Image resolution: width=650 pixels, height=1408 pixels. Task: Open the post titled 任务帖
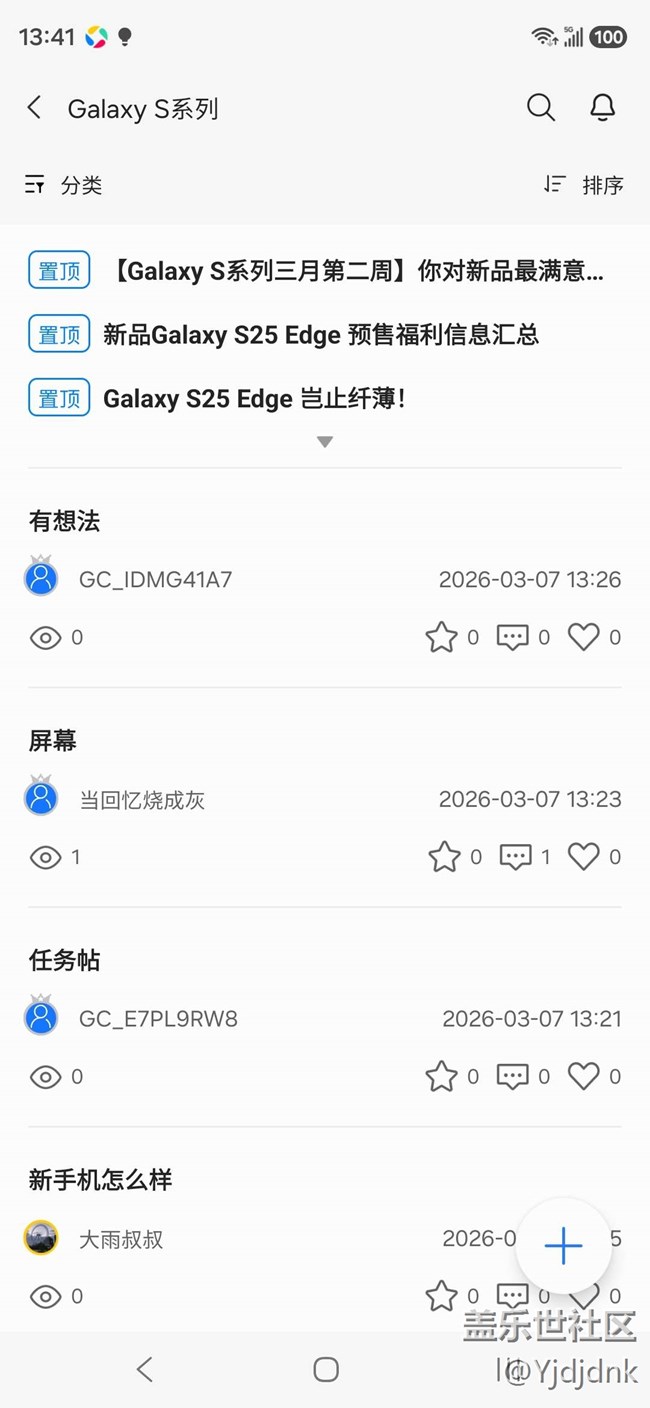[x=65, y=961]
